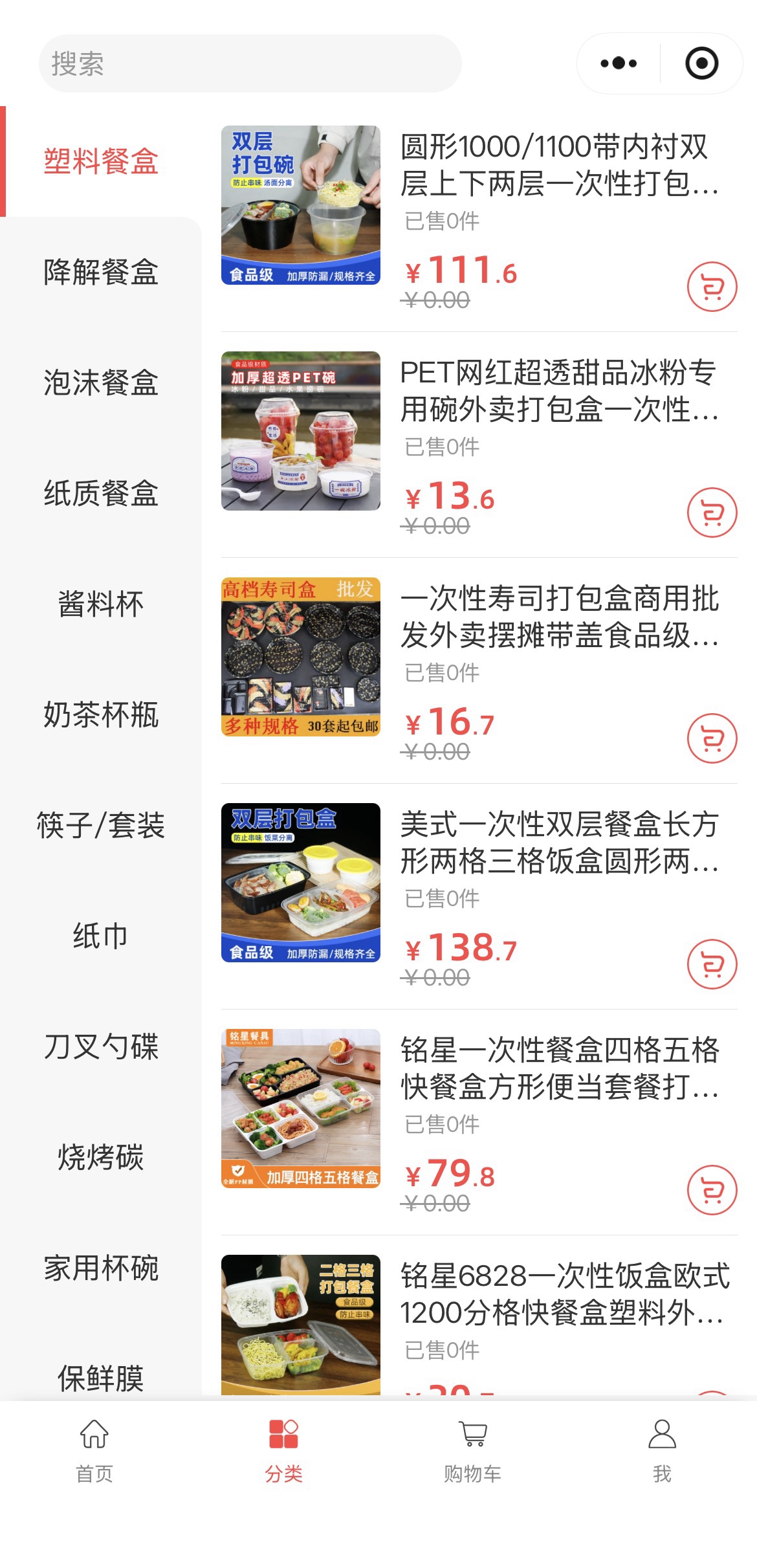Open the 刀叉勺碟 category
Screen dimensions: 757x1568
101,1046
